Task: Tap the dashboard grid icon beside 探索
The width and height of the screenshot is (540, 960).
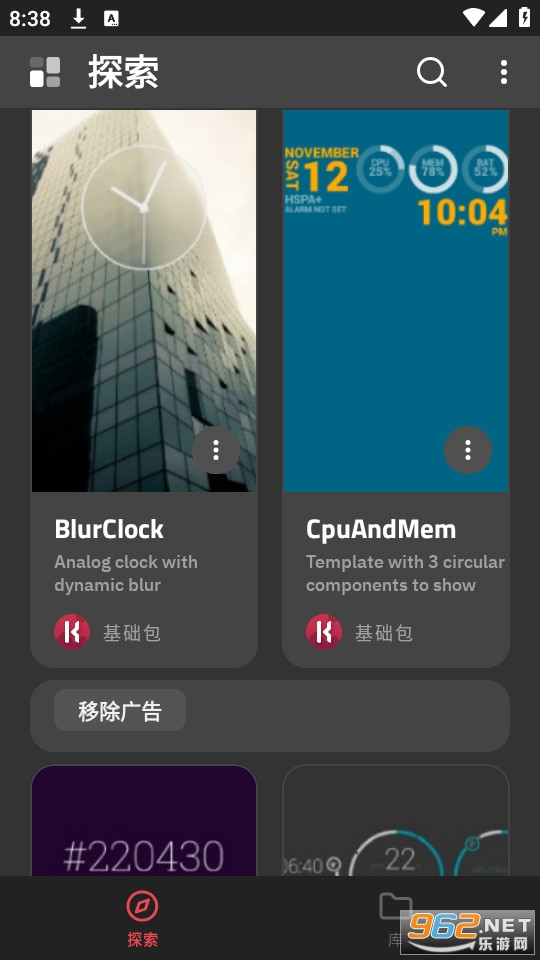Action: point(45,72)
